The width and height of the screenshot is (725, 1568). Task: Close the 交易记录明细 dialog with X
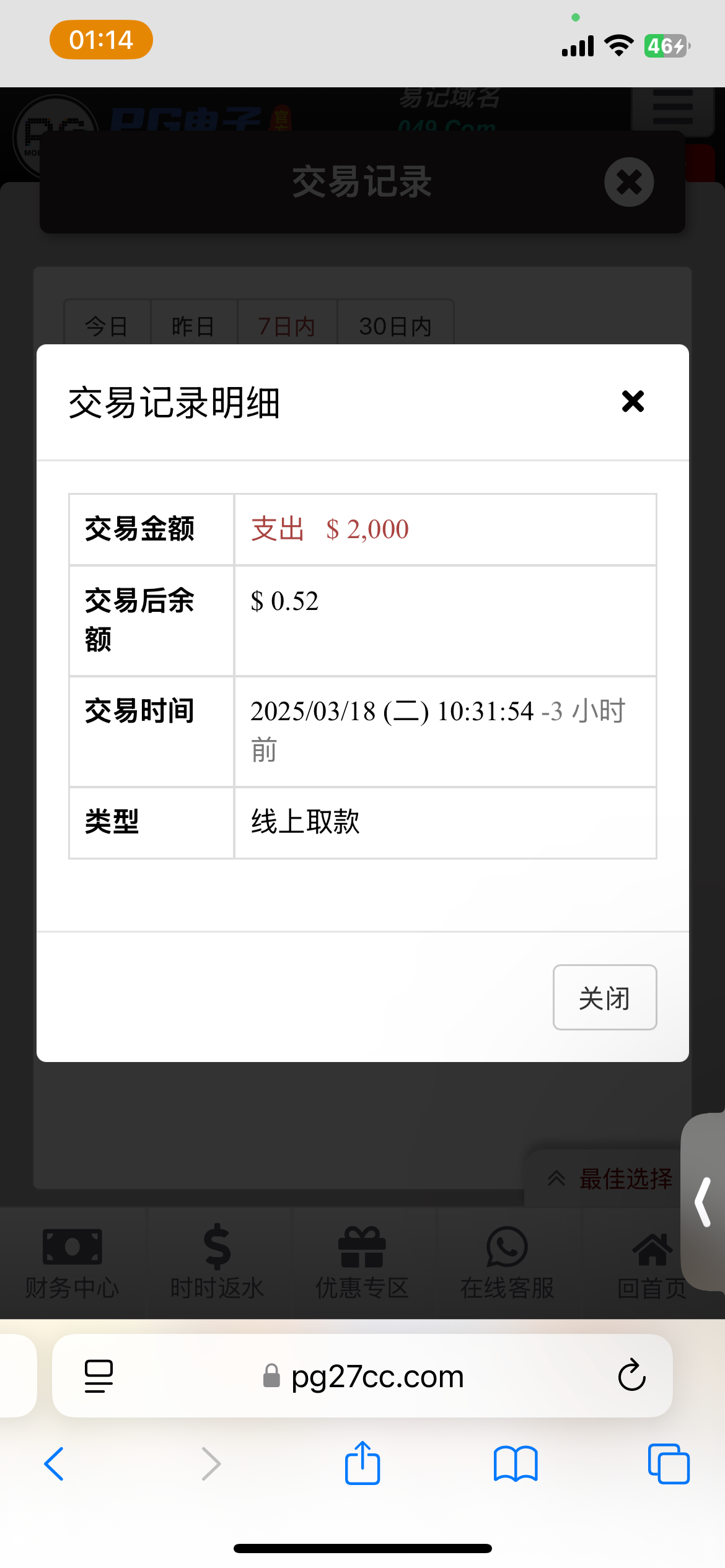click(633, 401)
